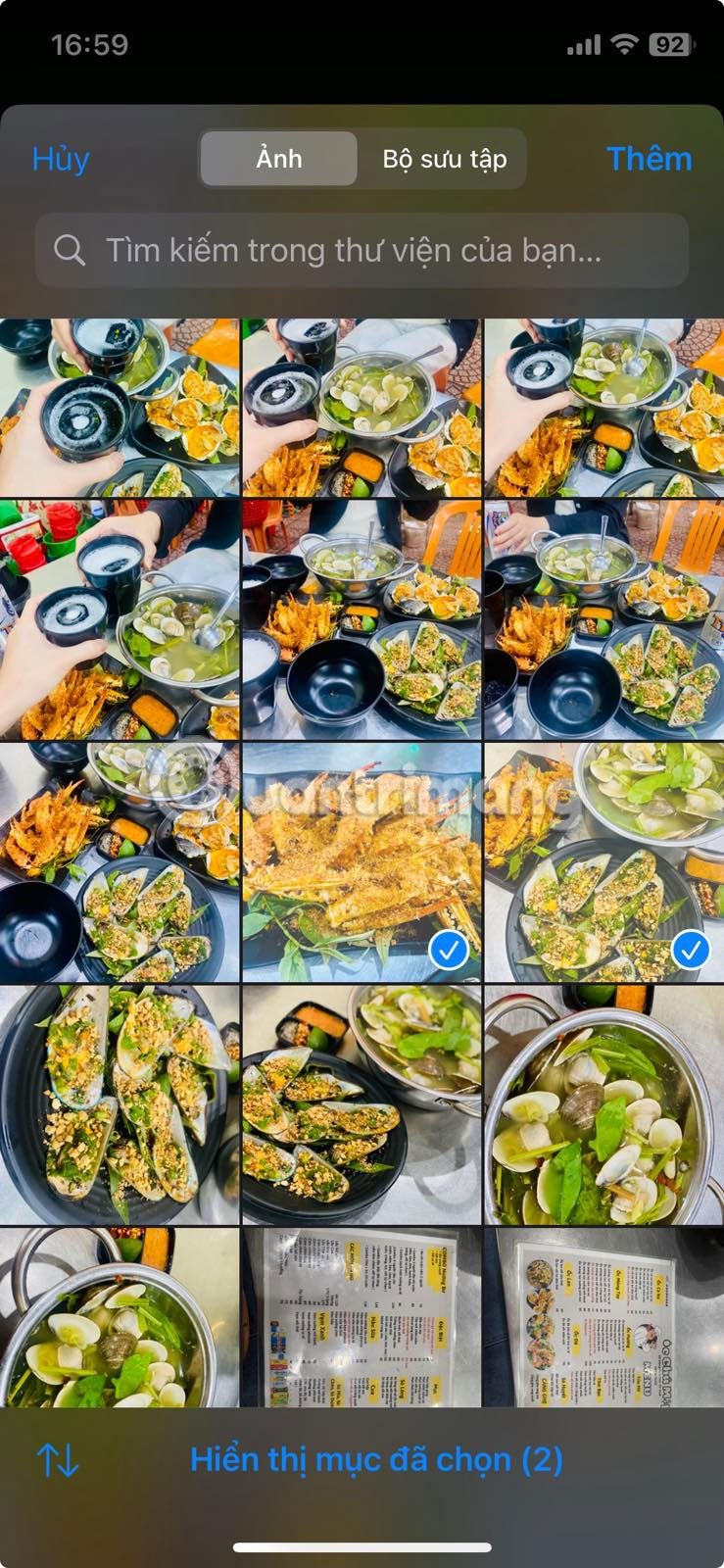This screenshot has height=1568, width=724.
Task: Select the Ảnh segment
Action: point(279,159)
